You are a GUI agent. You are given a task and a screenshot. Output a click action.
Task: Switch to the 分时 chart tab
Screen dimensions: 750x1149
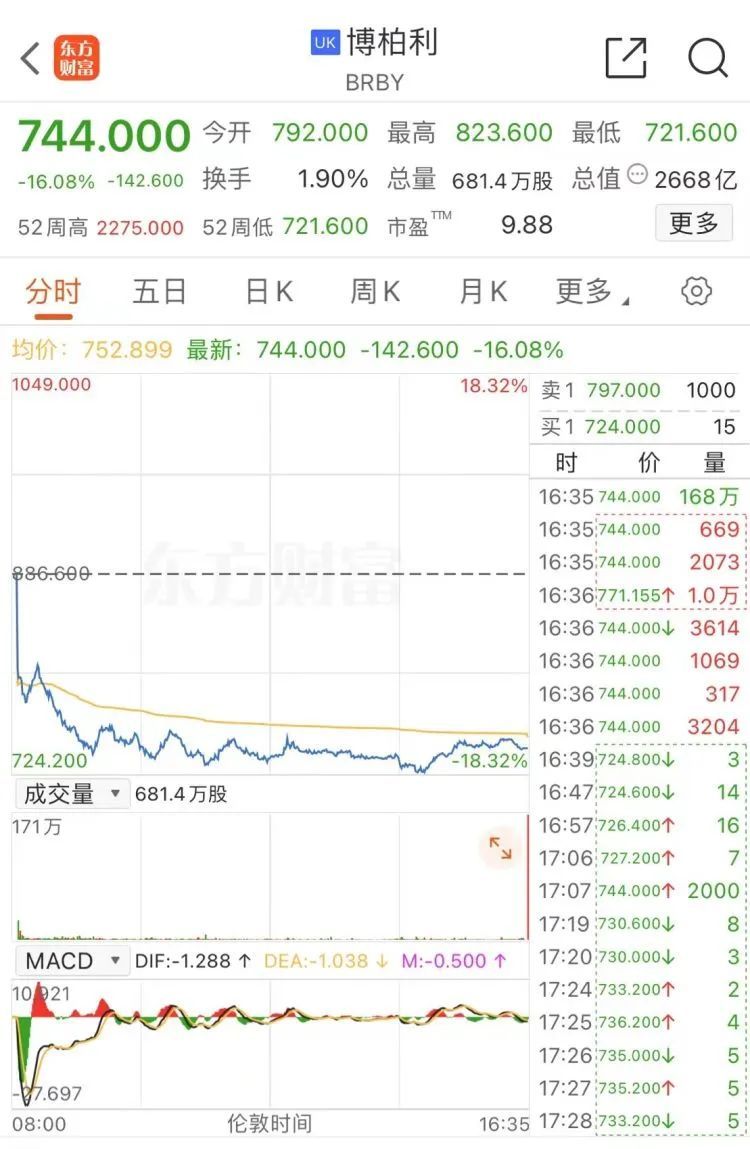(x=52, y=292)
